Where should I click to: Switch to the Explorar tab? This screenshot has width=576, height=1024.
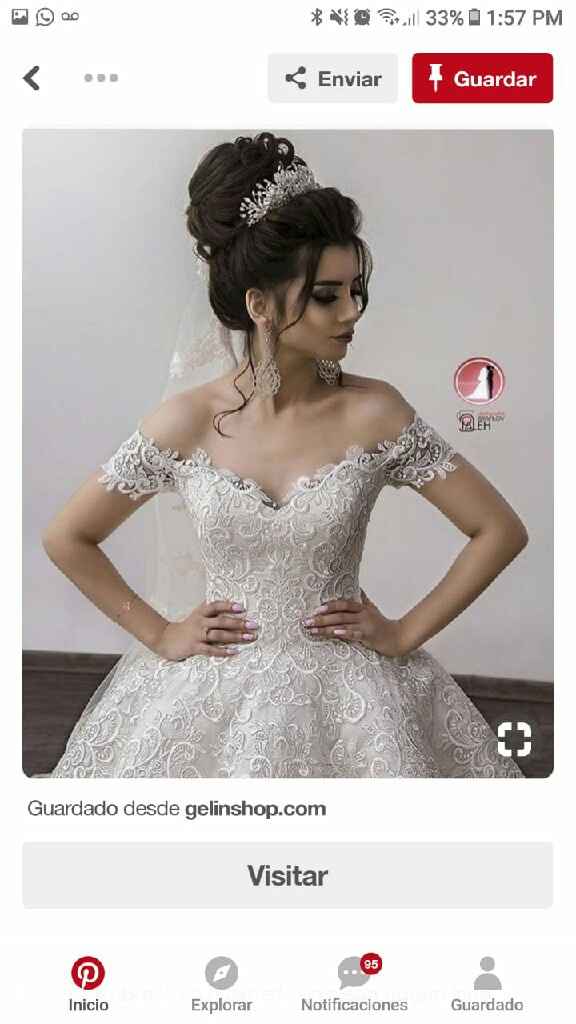point(221,985)
